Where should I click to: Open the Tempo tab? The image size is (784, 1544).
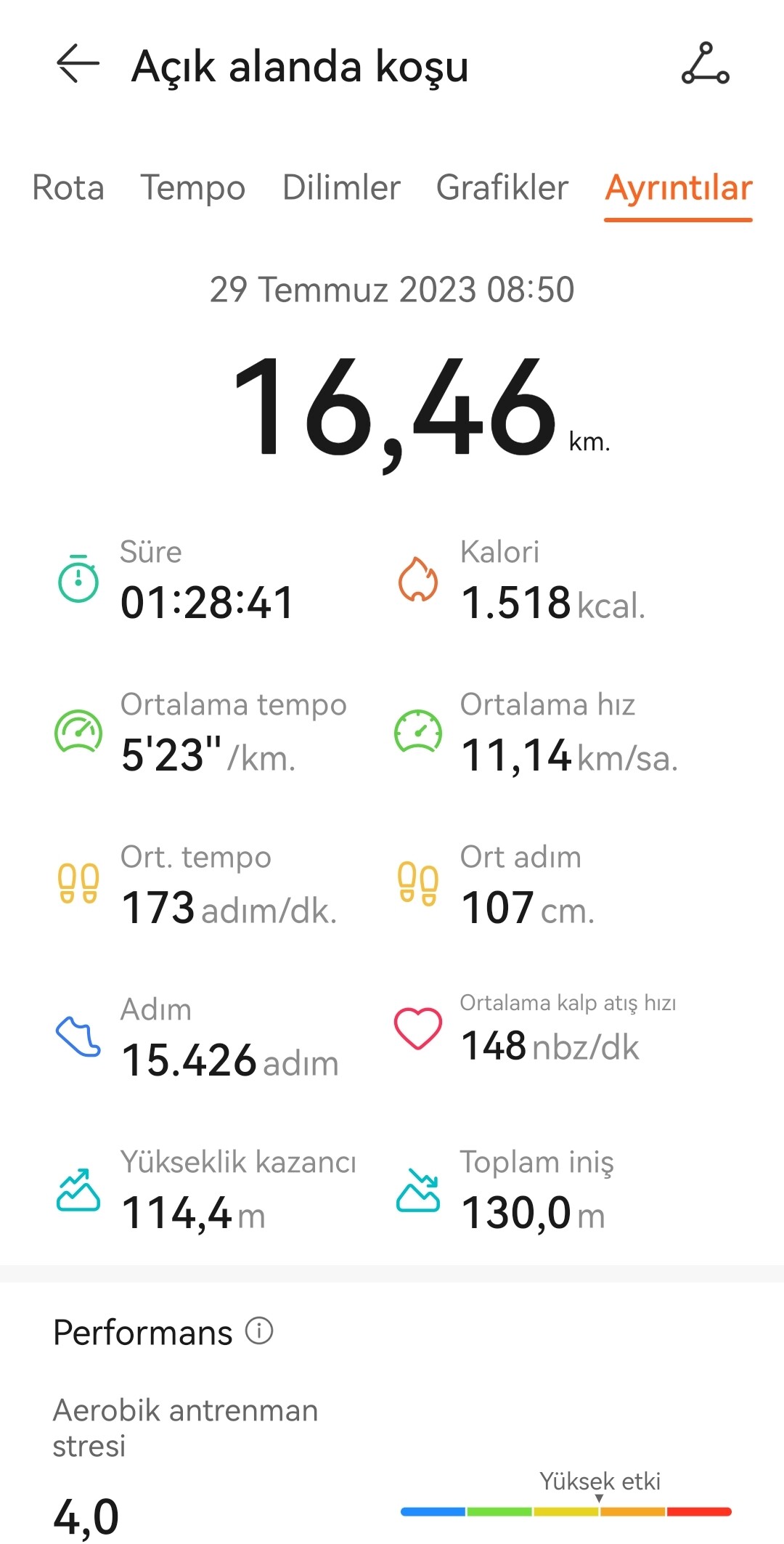coord(193,187)
